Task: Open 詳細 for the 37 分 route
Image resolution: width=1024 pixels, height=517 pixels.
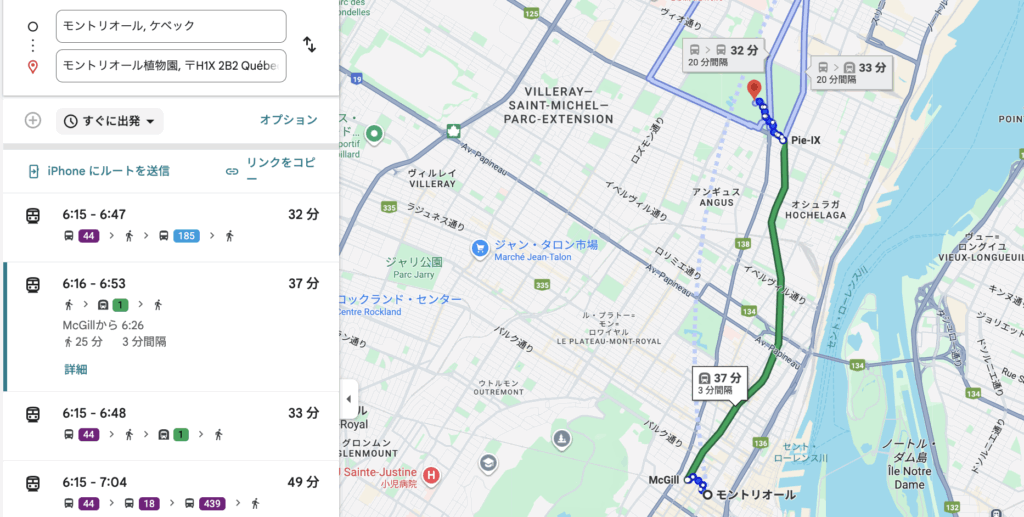Action: (x=75, y=369)
